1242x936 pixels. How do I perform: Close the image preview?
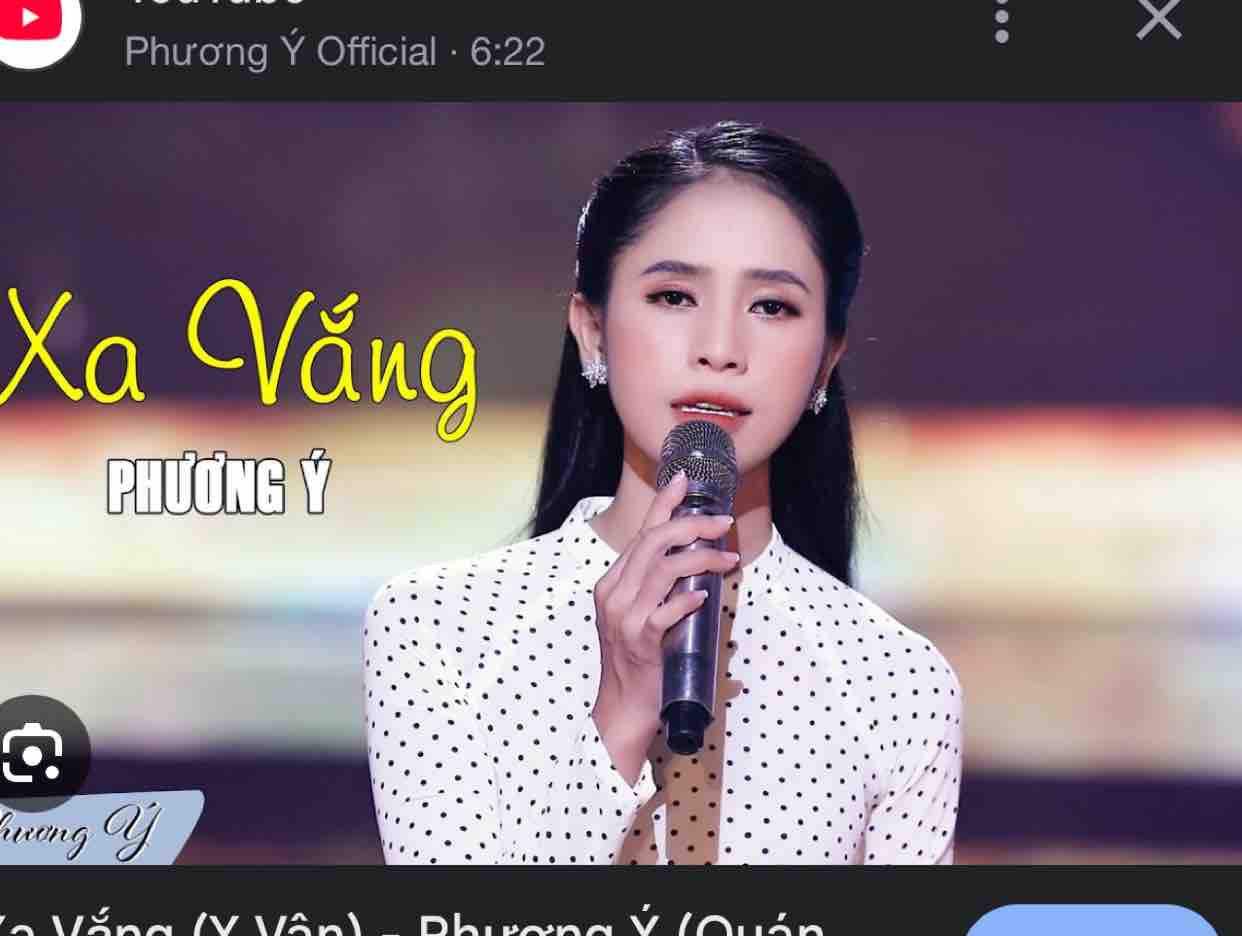click(x=1158, y=18)
